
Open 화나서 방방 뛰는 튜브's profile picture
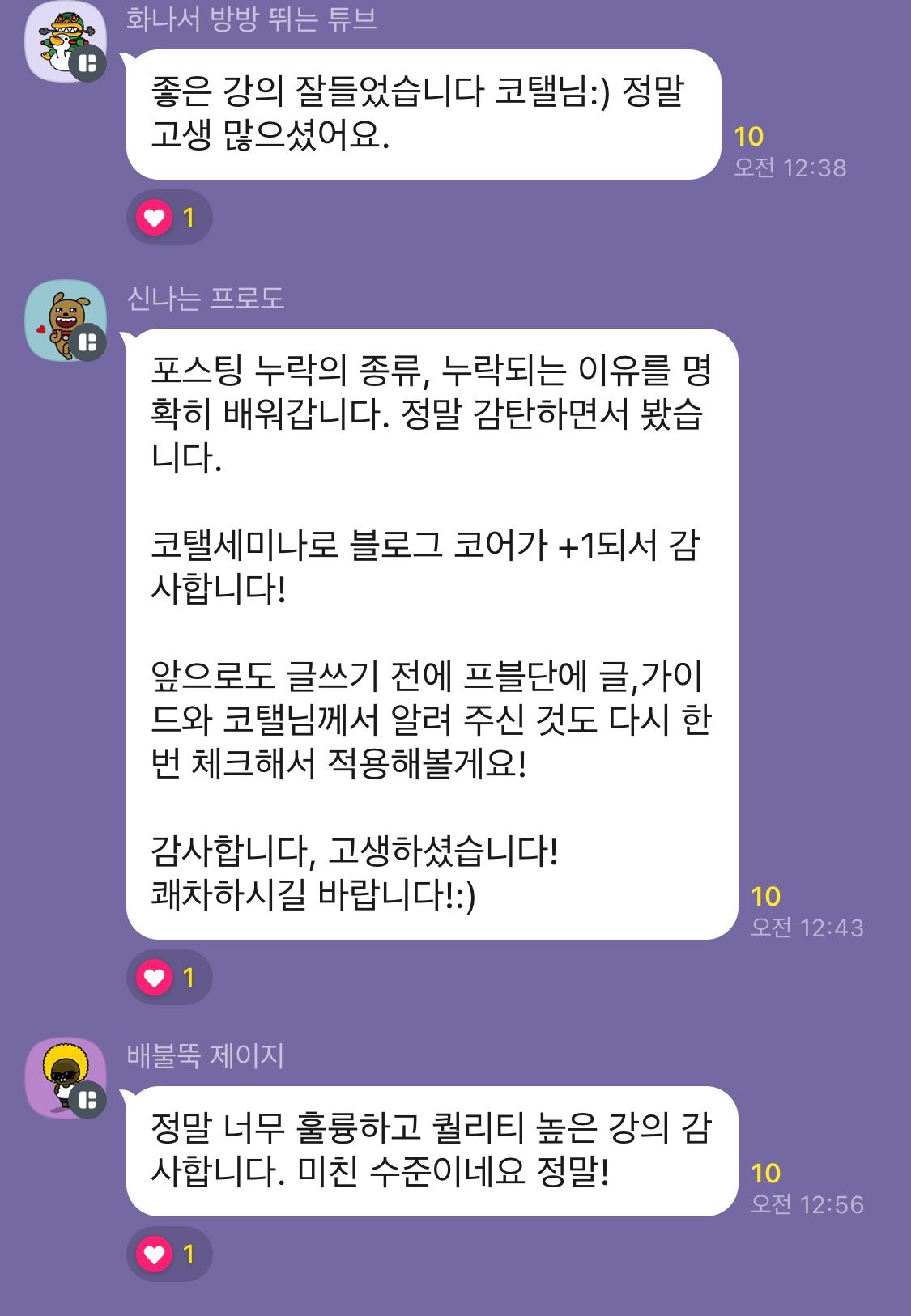coord(65,41)
